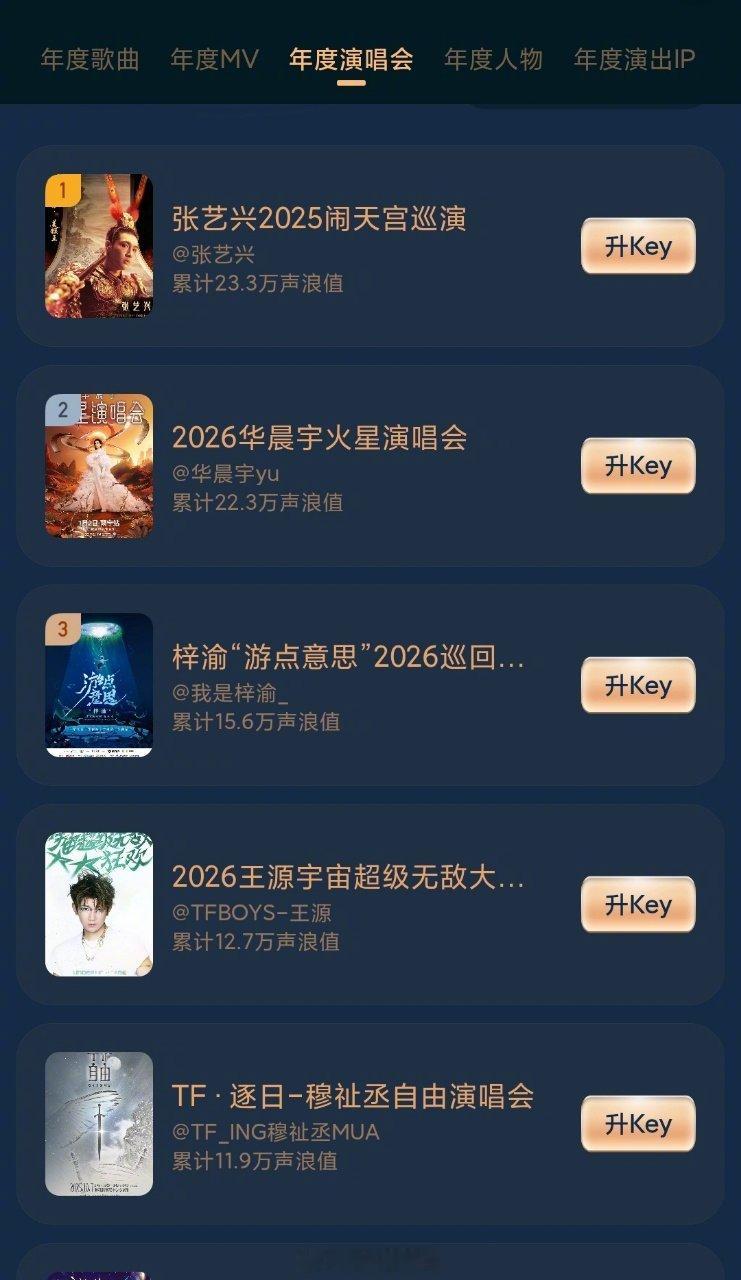This screenshot has height=1280, width=741.
Task: View the 梓渝 游点意思 2026 tour card
Action: 370,685
